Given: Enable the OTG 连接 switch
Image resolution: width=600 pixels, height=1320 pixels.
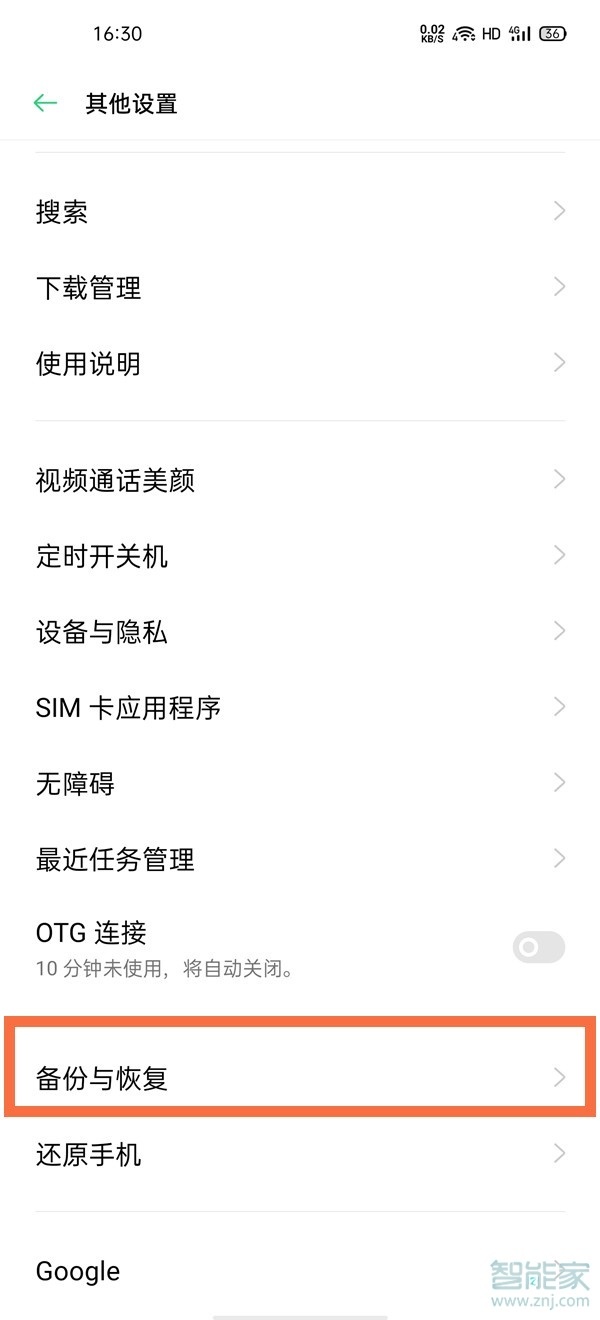Looking at the screenshot, I should tap(539, 947).
